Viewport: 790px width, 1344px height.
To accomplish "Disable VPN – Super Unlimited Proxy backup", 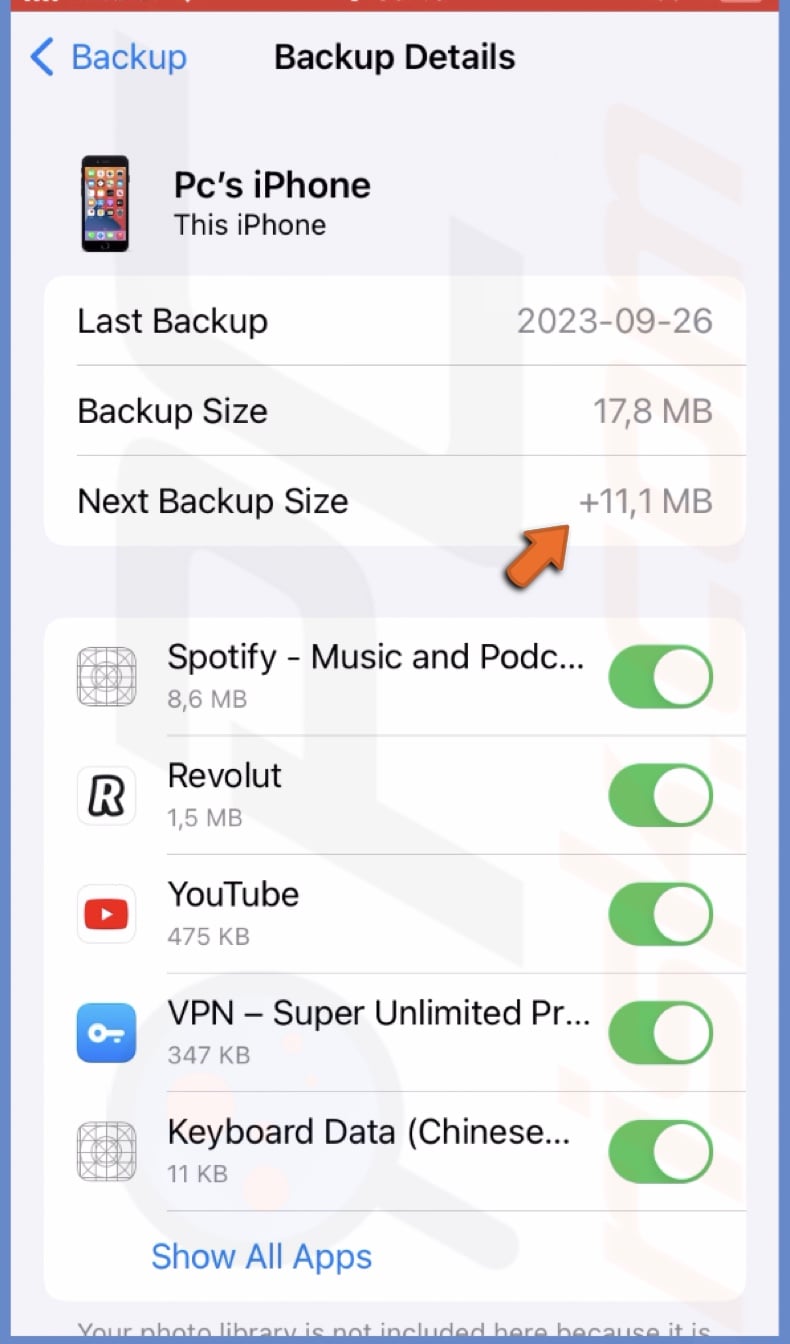I will [x=660, y=1032].
